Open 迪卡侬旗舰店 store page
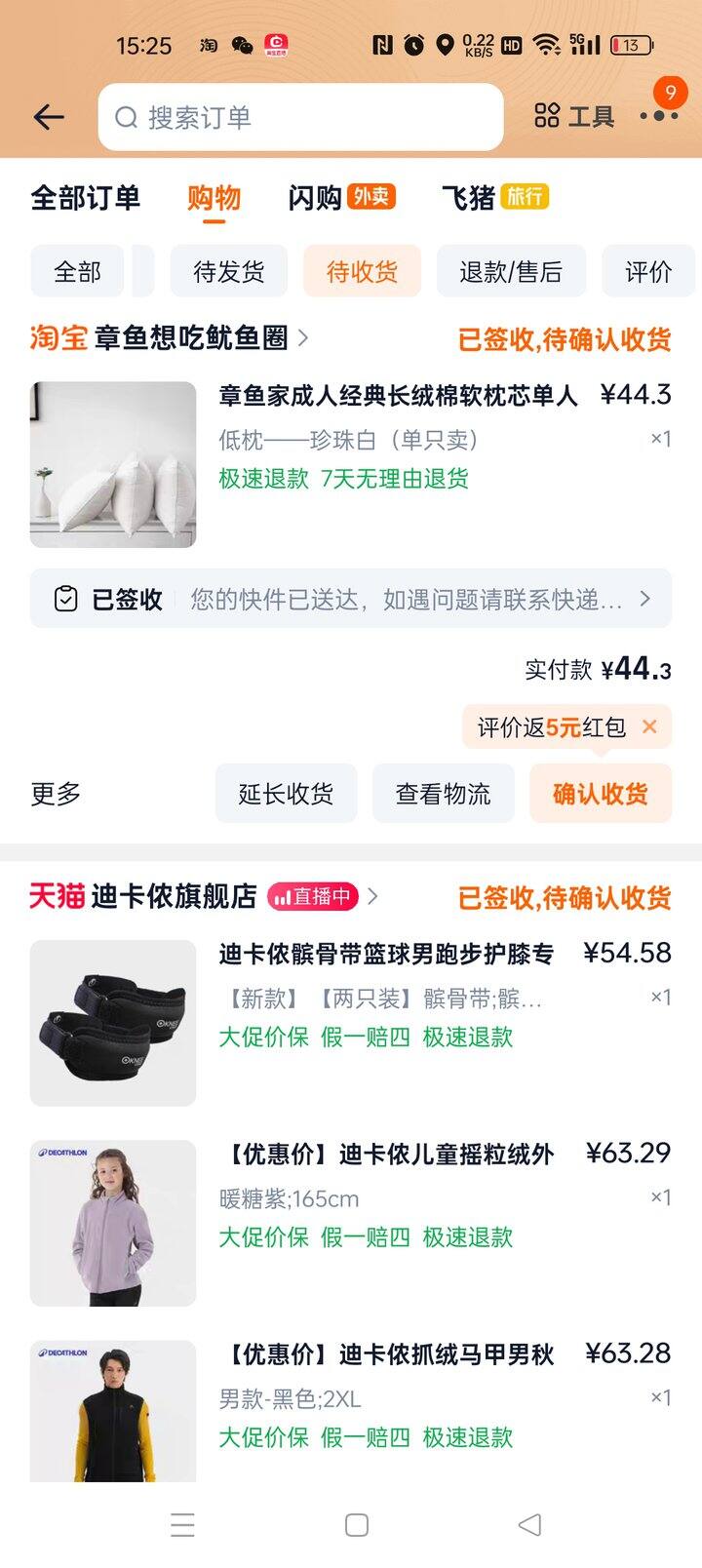Screen dimensions: 702x1568 click(174, 896)
